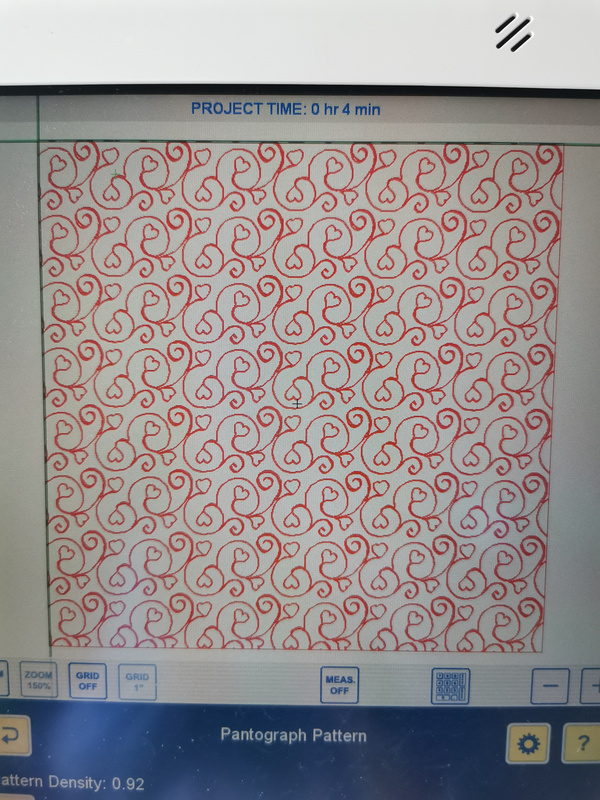Toggle the Meas. Off measurement button

[x=339, y=684]
